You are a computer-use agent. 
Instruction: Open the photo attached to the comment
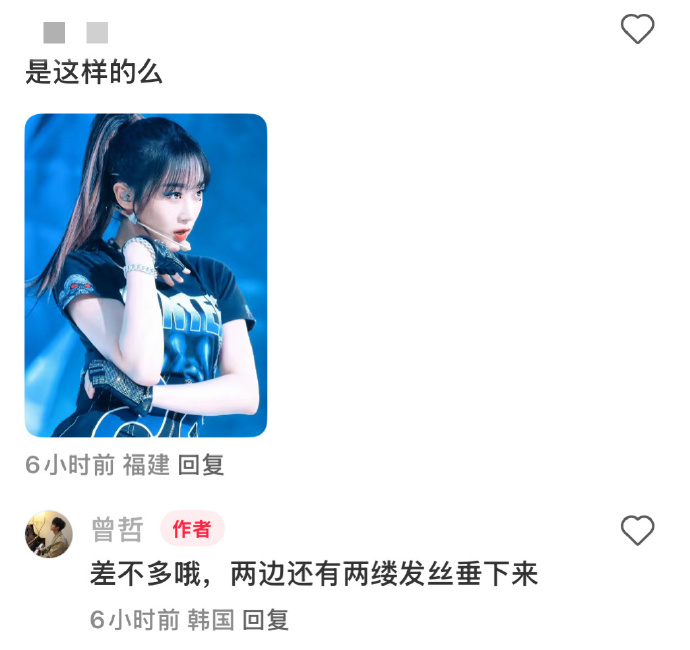tap(146, 275)
